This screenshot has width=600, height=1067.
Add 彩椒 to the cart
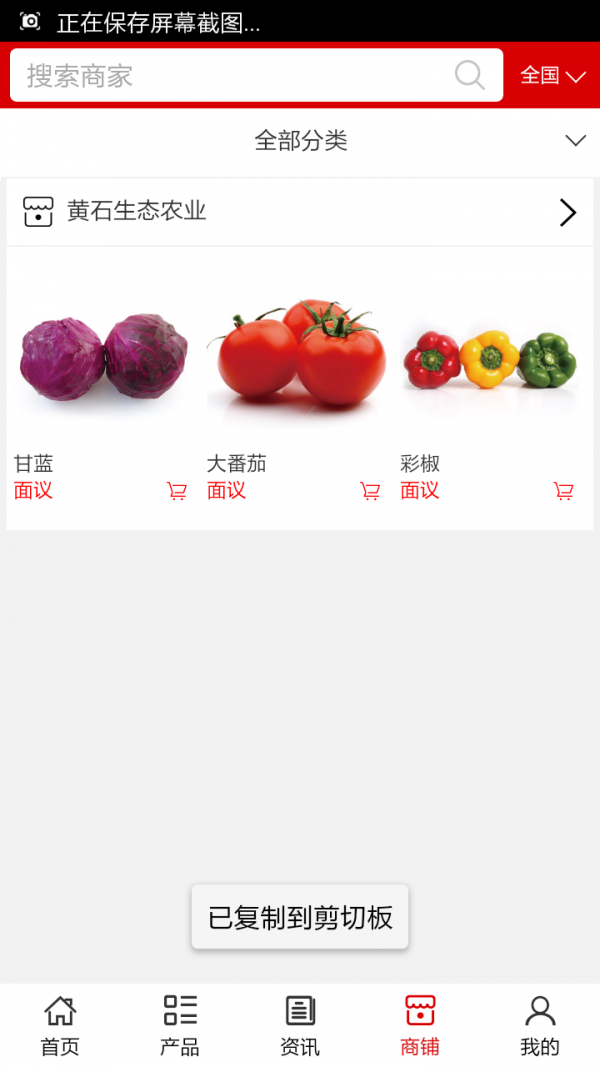[564, 491]
